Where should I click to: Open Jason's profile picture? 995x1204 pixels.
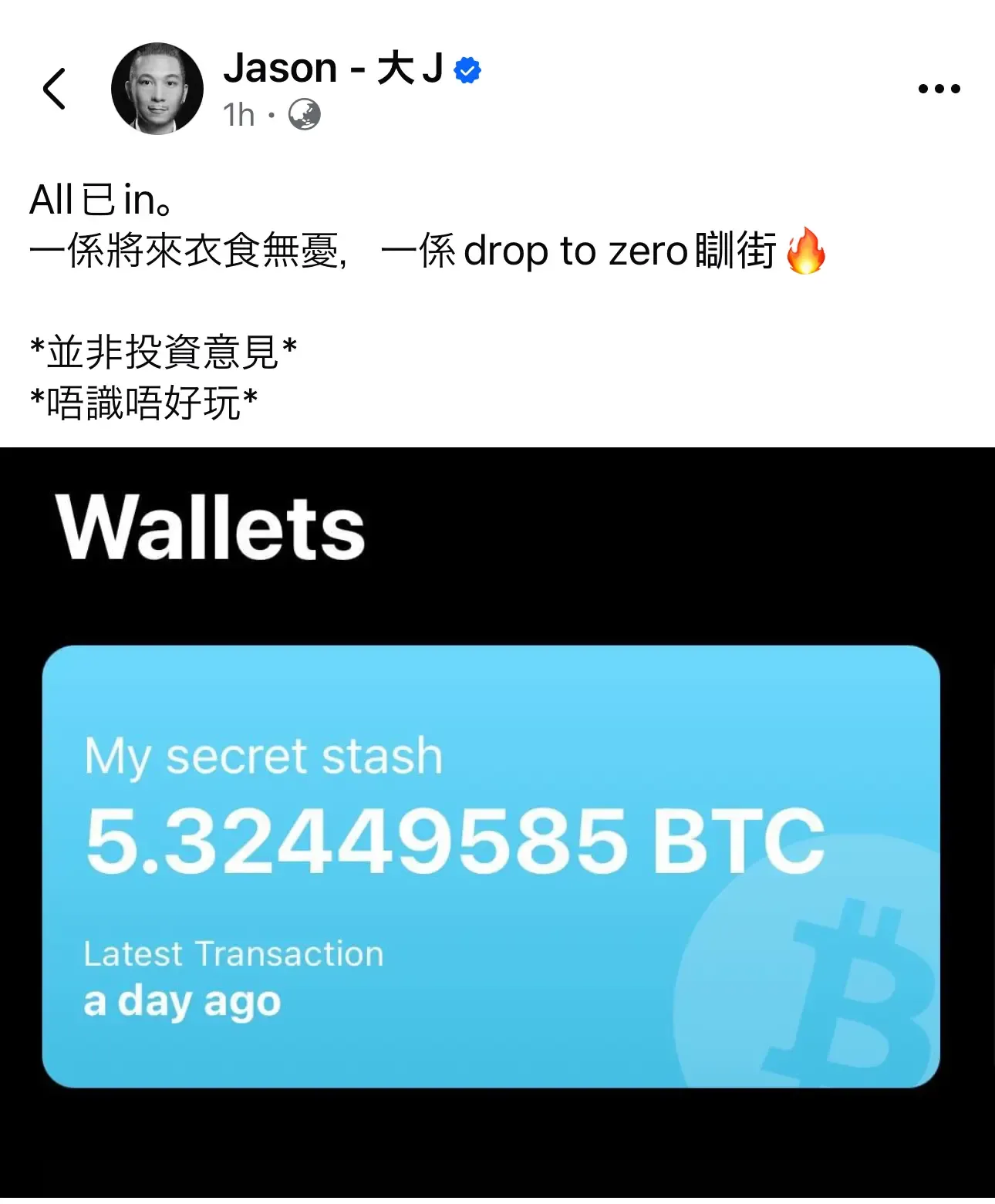point(157,89)
